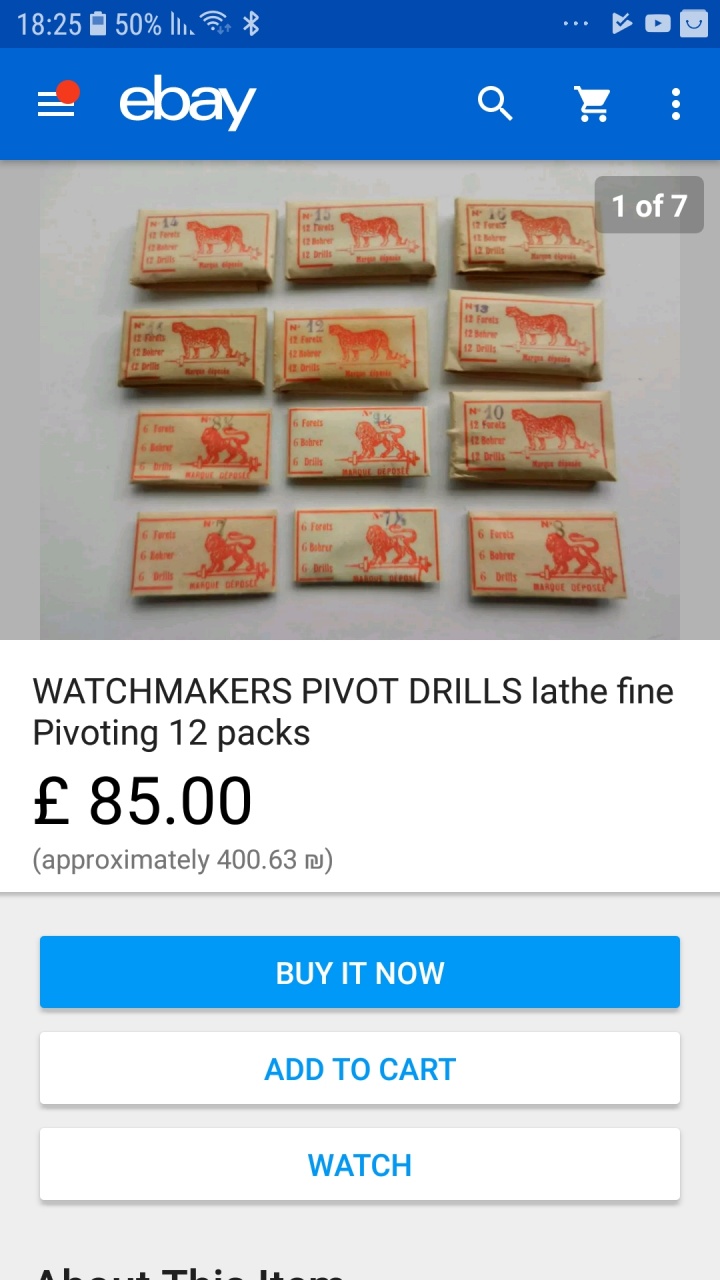Viewport: 720px width, 1280px height.
Task: Open the shopping cart
Action: (x=592, y=104)
